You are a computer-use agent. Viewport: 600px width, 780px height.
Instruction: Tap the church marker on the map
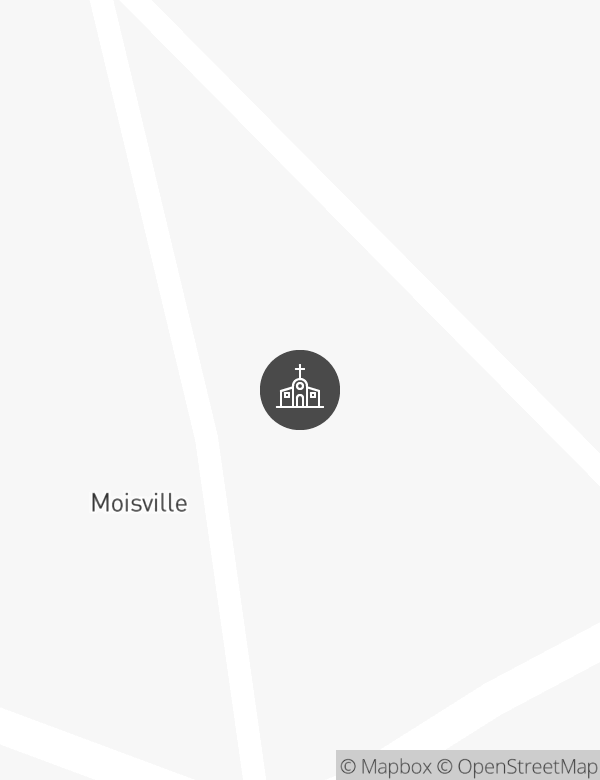(300, 390)
